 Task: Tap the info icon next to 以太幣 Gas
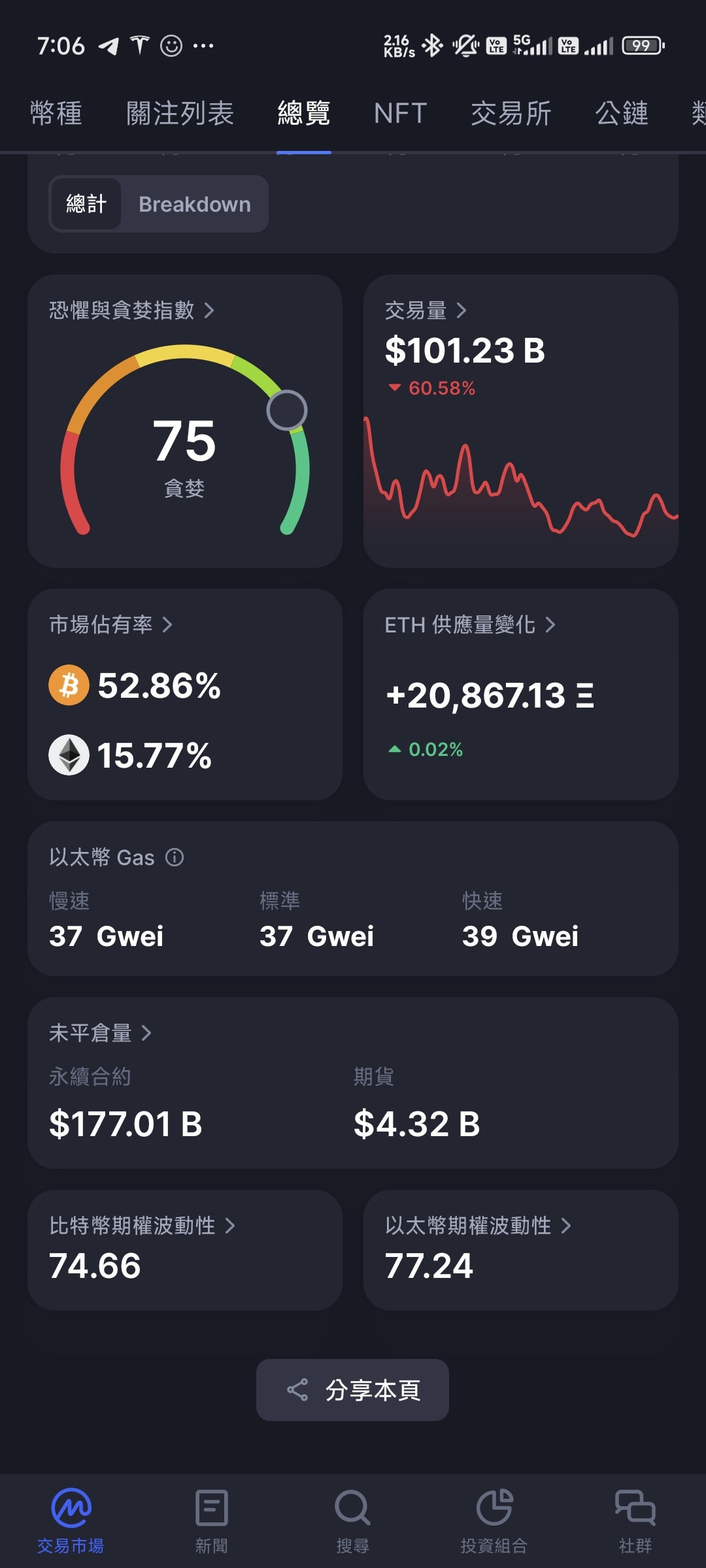pos(175,857)
